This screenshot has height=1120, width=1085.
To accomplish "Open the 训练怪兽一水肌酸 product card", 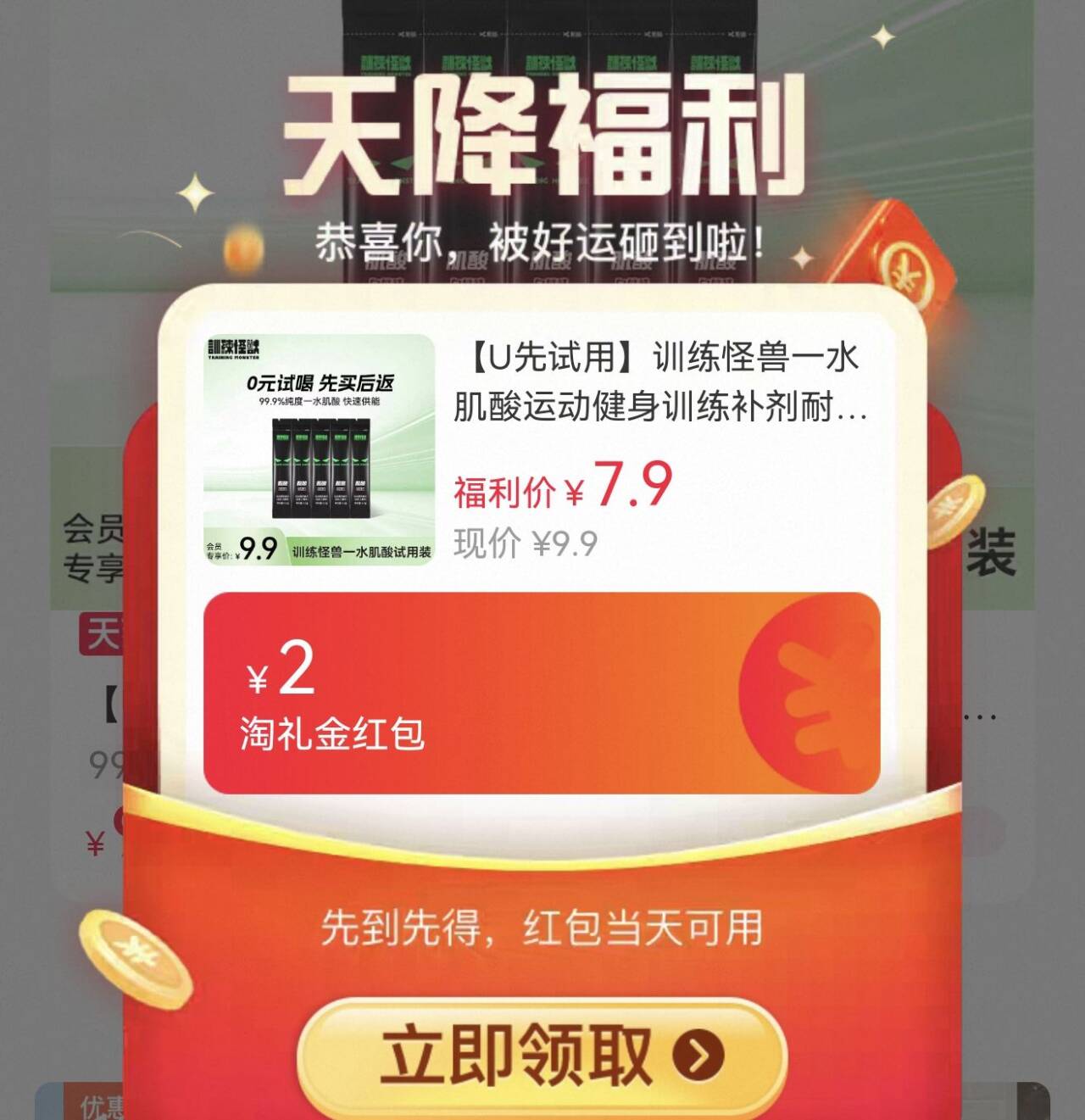I will pyautogui.click(x=541, y=449).
